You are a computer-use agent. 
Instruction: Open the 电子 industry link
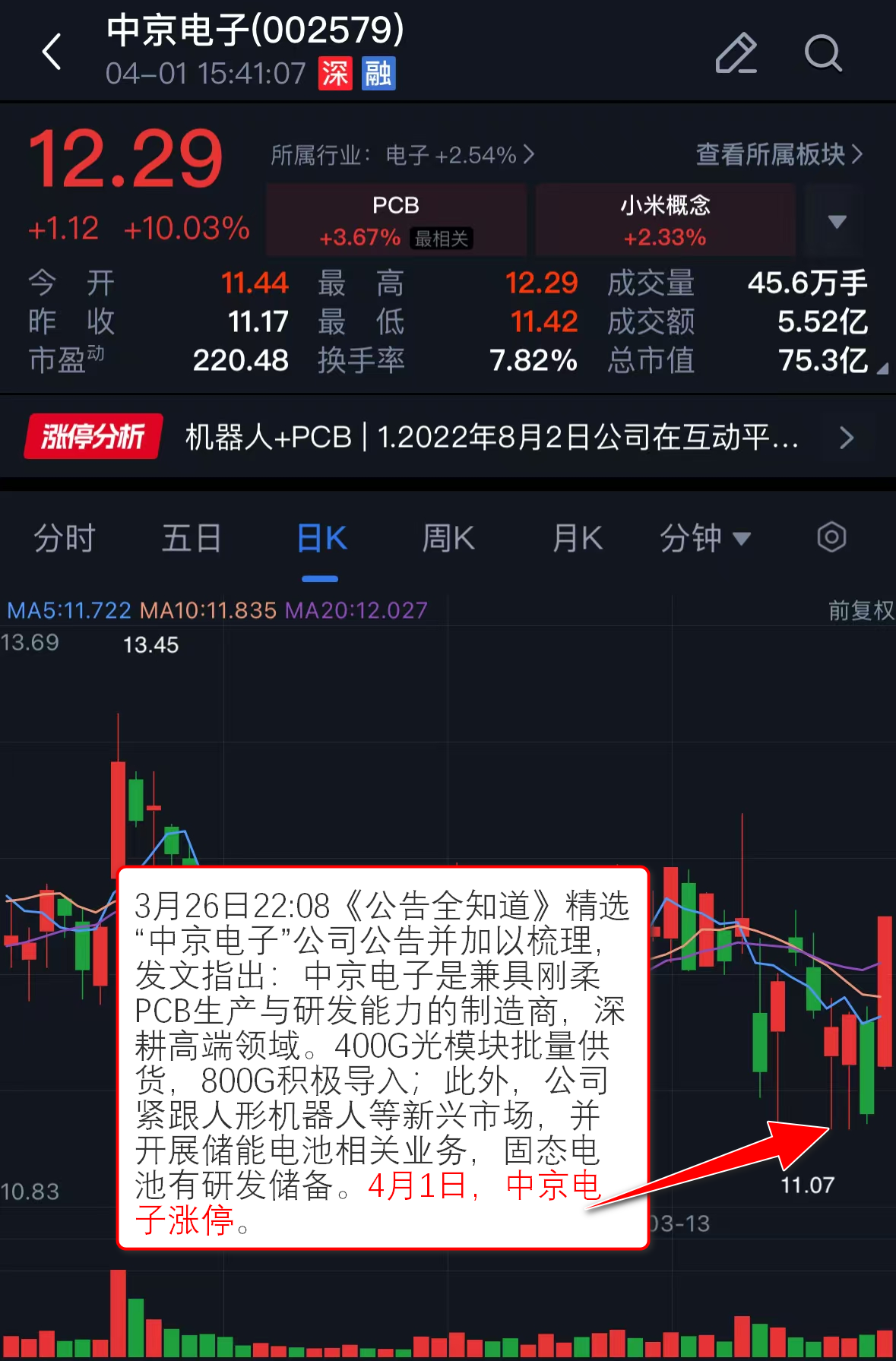tap(403, 155)
